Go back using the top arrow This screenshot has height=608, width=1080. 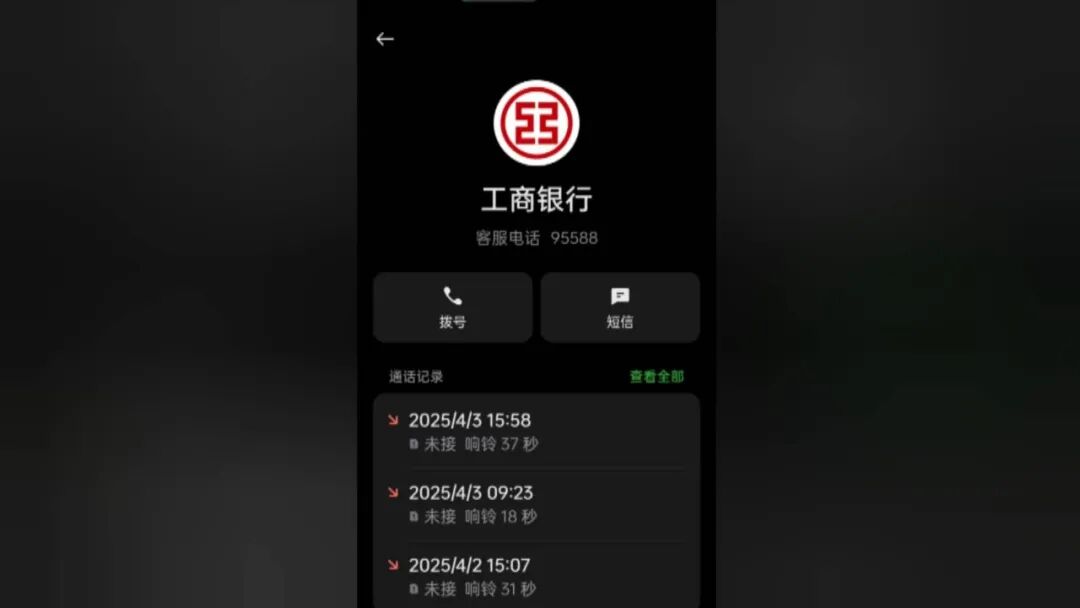(x=385, y=39)
